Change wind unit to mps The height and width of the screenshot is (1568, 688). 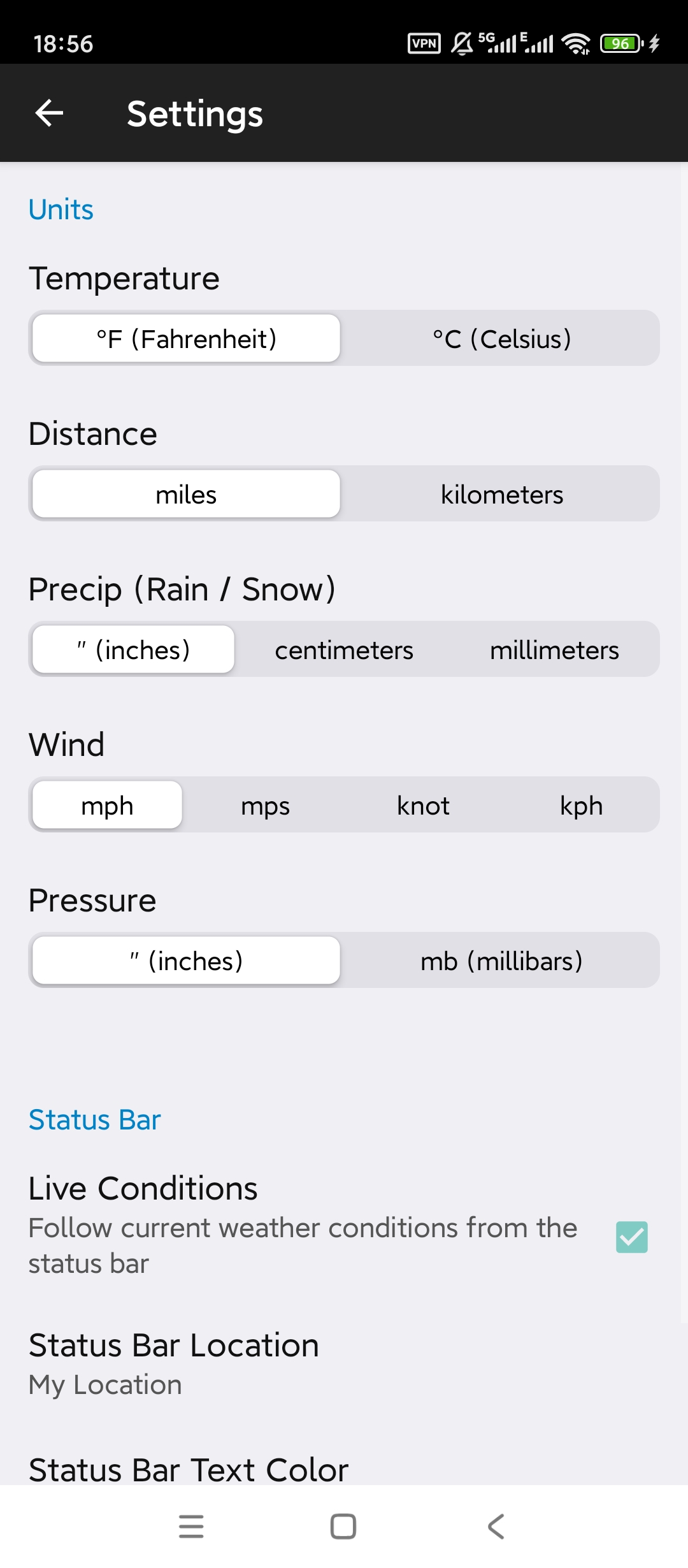pyautogui.click(x=265, y=804)
